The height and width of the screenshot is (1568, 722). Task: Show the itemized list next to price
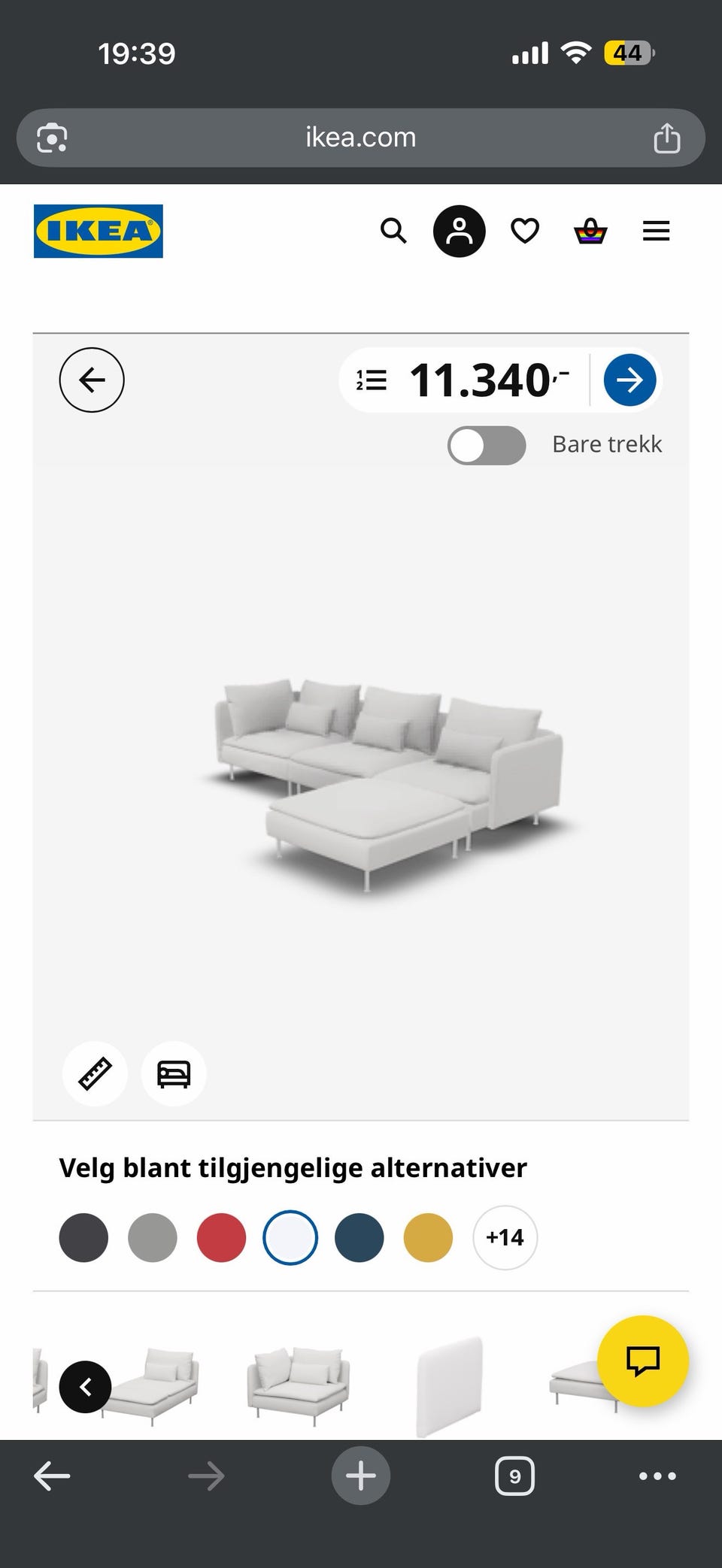372,380
